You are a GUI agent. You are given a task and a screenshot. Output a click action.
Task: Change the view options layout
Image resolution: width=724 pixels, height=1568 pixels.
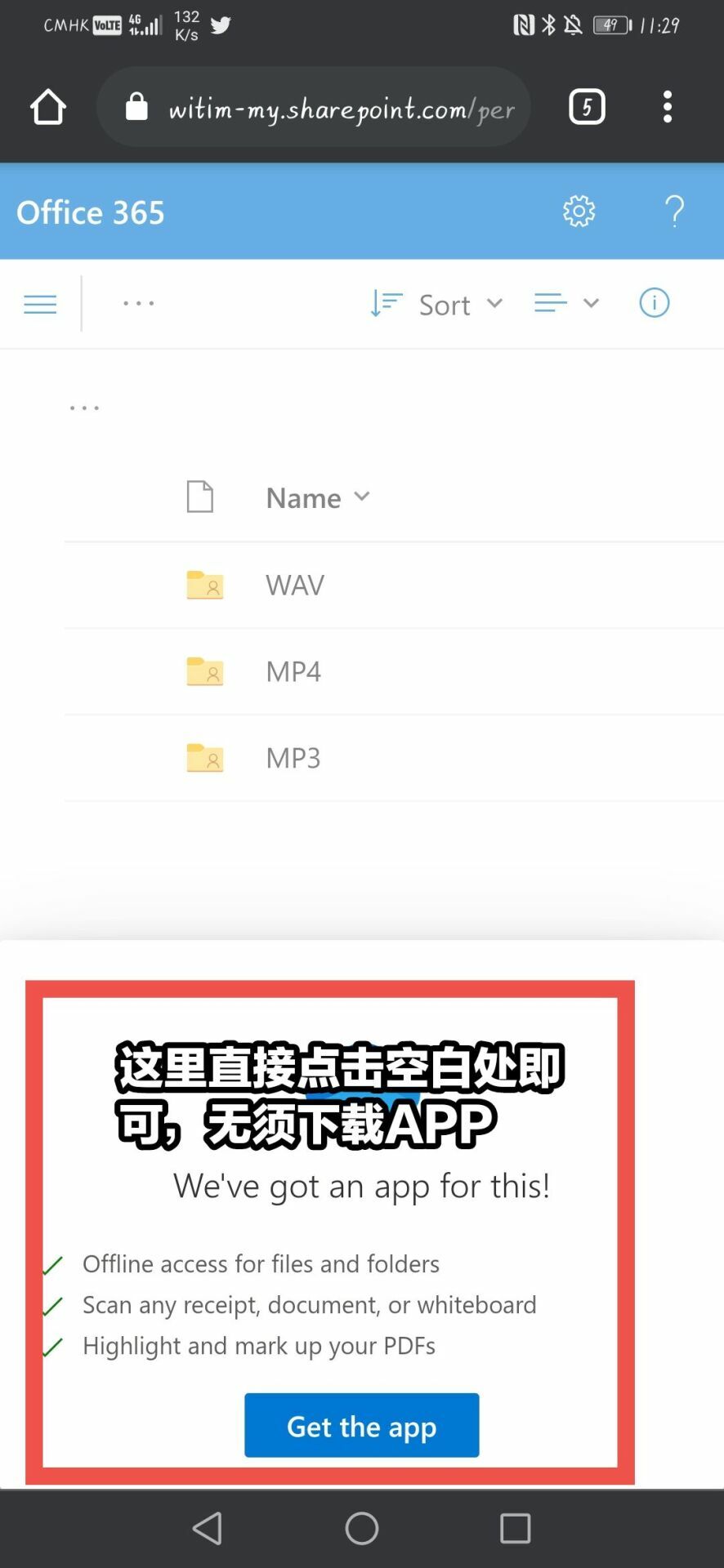(x=566, y=303)
